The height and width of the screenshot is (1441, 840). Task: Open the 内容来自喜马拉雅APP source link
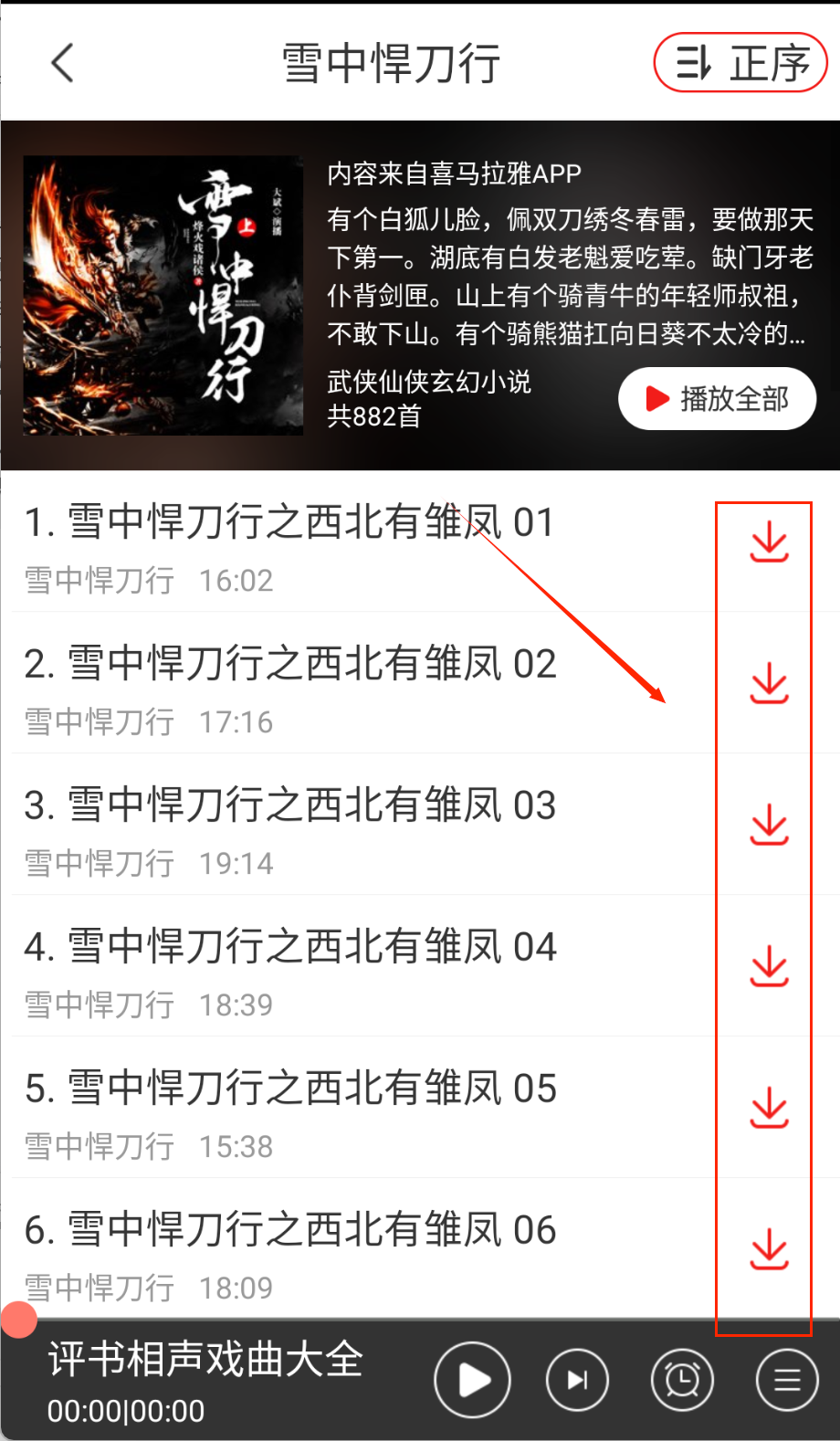452,173
